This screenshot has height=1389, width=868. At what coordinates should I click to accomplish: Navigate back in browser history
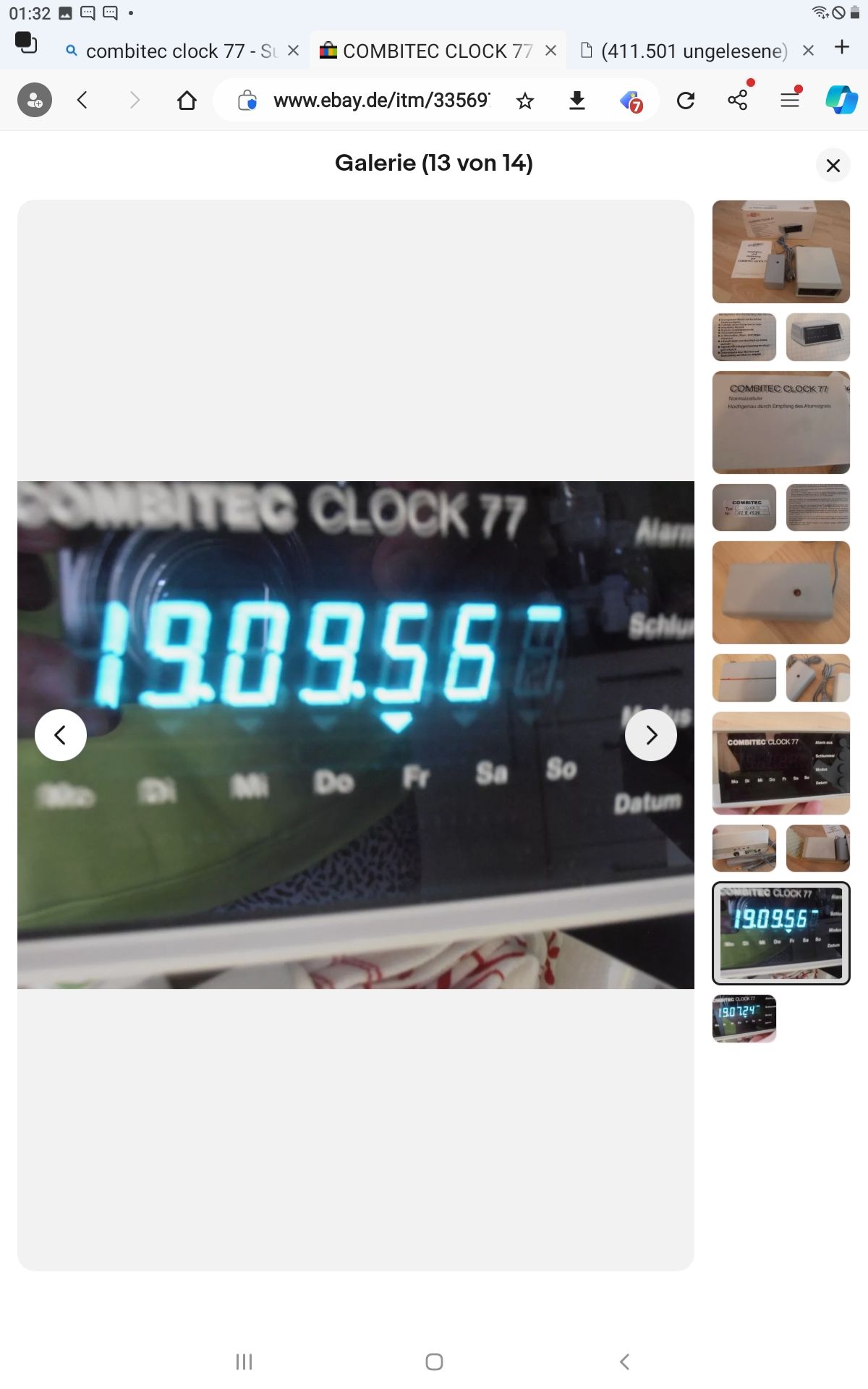[82, 101]
